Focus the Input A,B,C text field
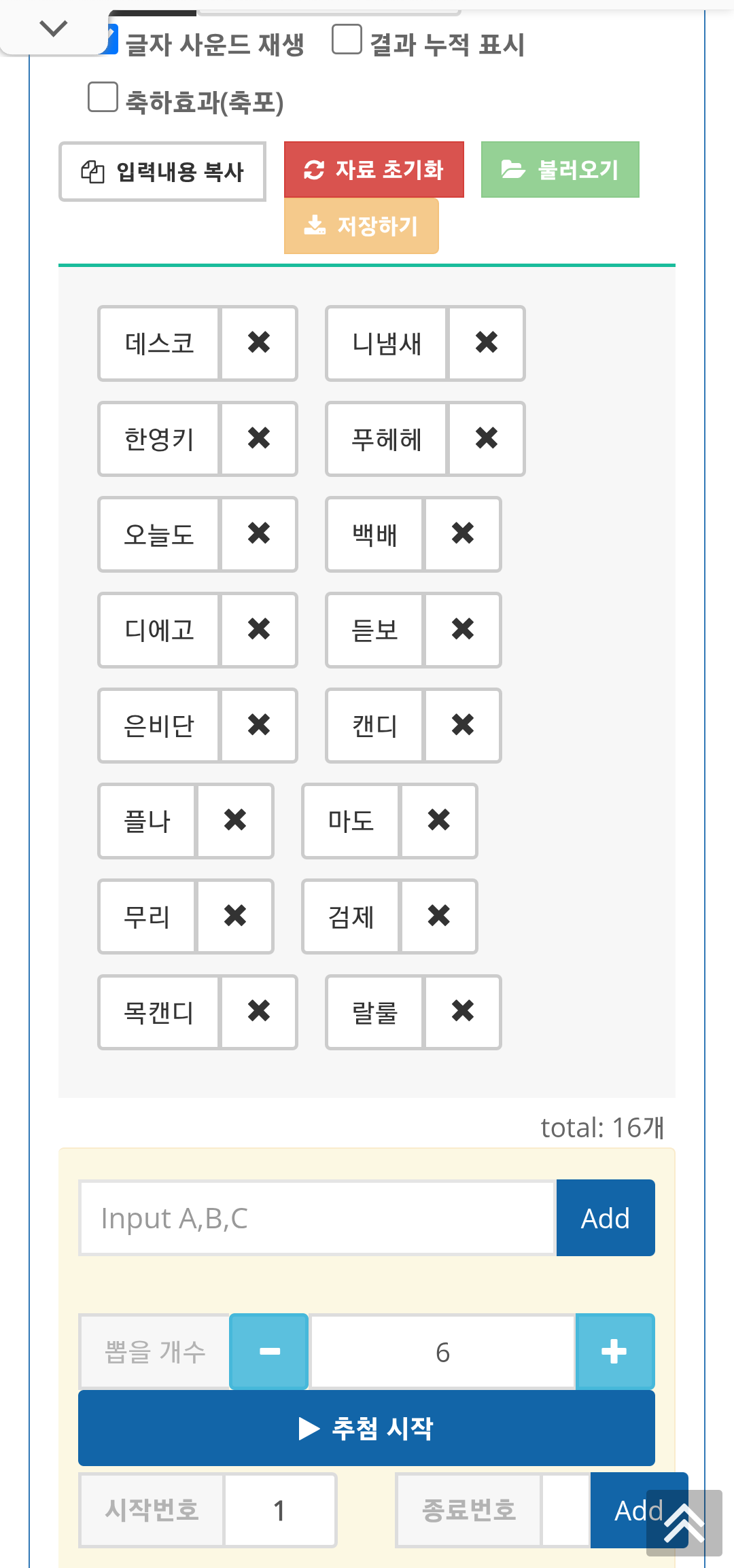The image size is (734, 1568). [317, 1218]
